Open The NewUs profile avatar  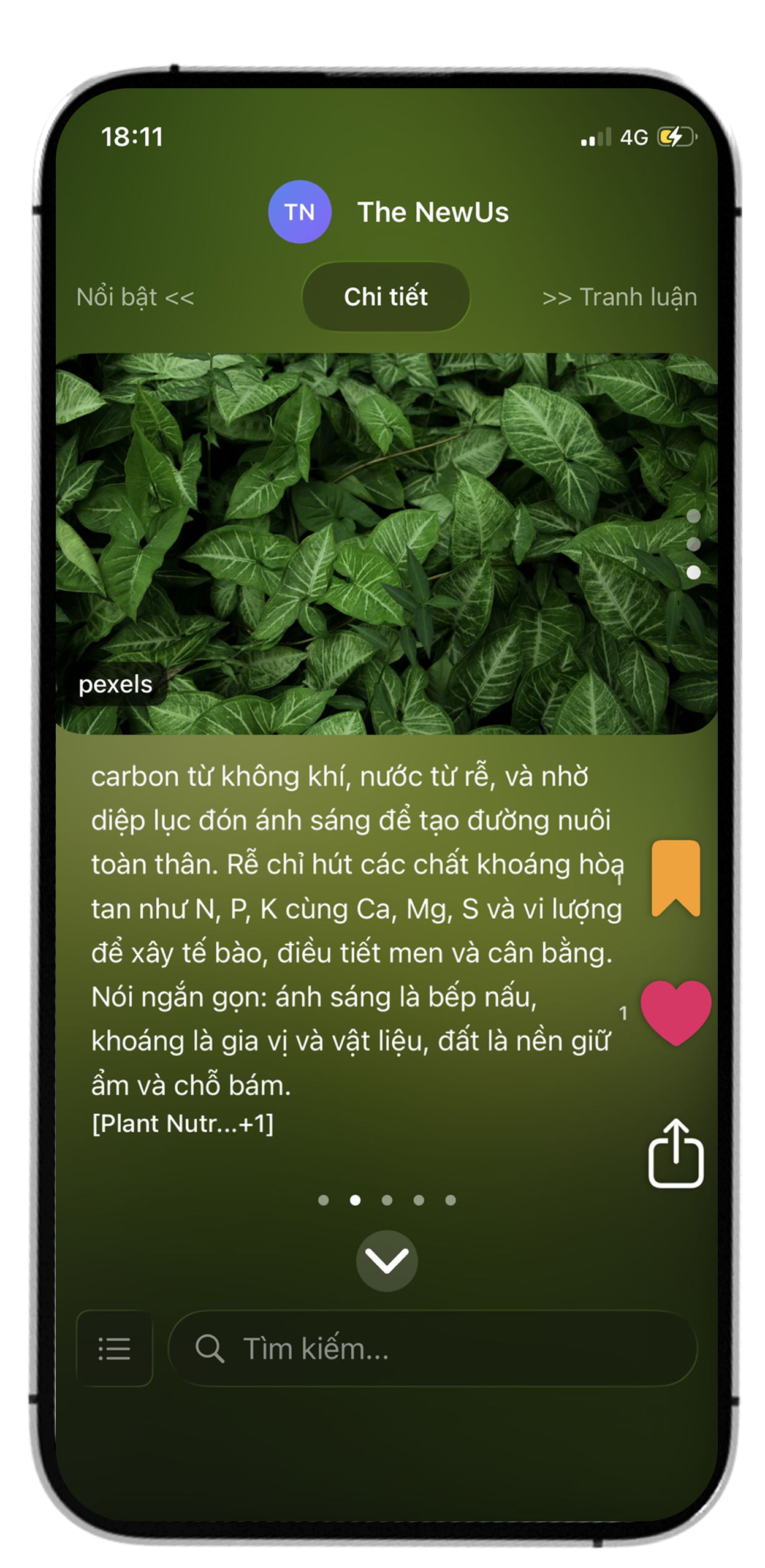300,212
